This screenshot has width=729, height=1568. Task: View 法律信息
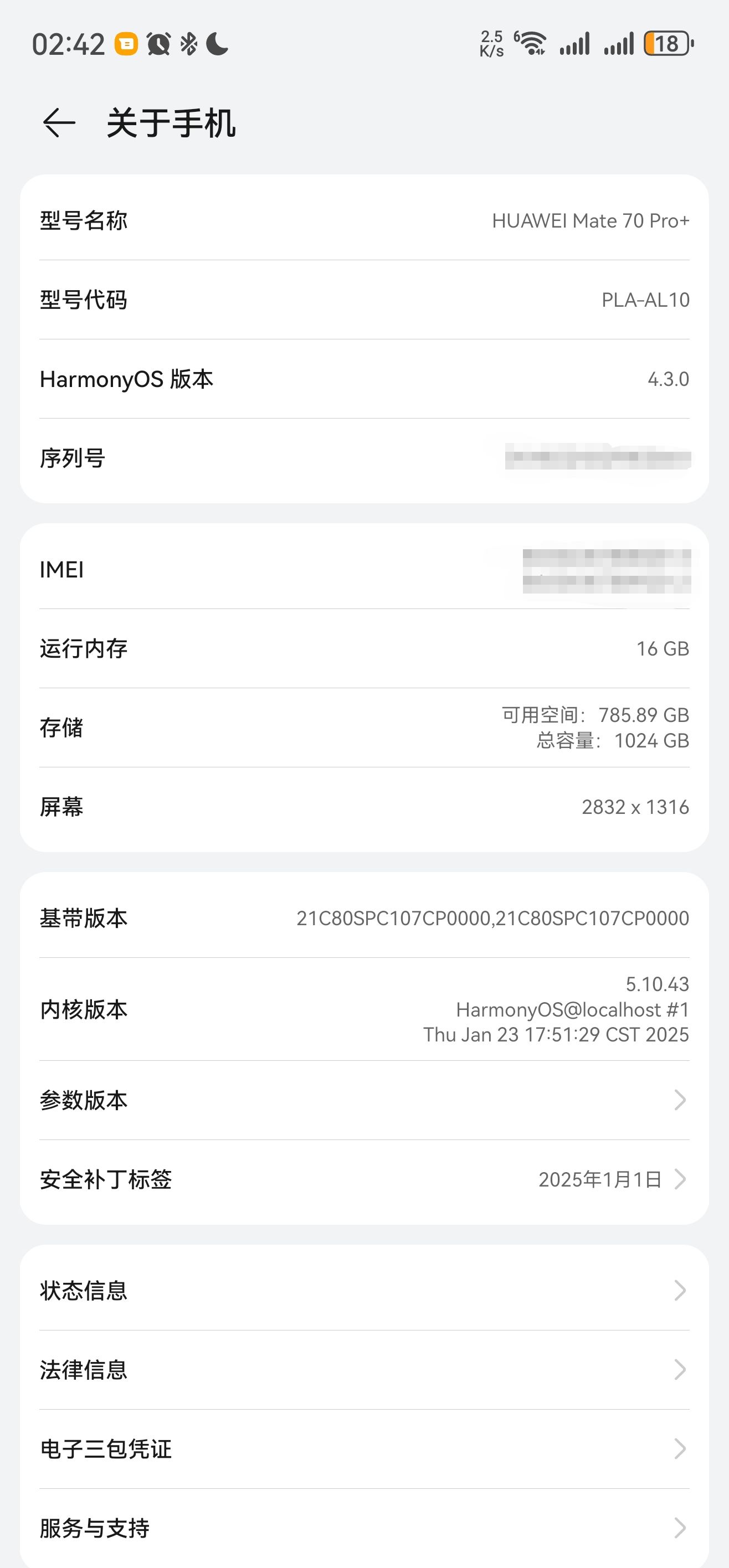click(364, 1370)
